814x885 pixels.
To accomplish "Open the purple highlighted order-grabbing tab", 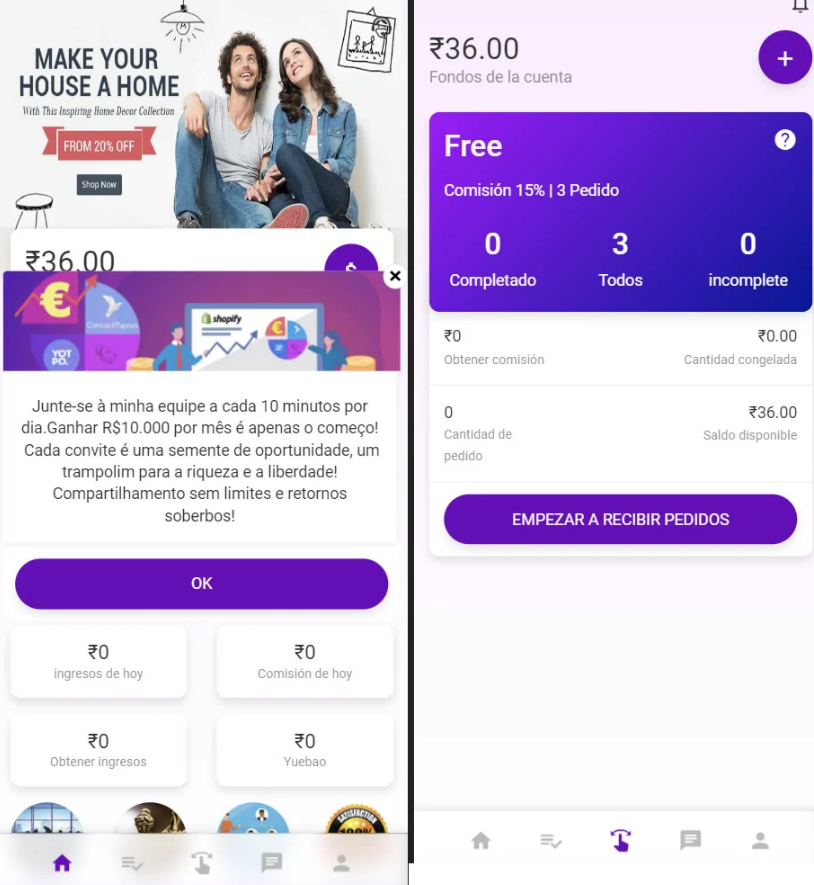I will pos(620,840).
